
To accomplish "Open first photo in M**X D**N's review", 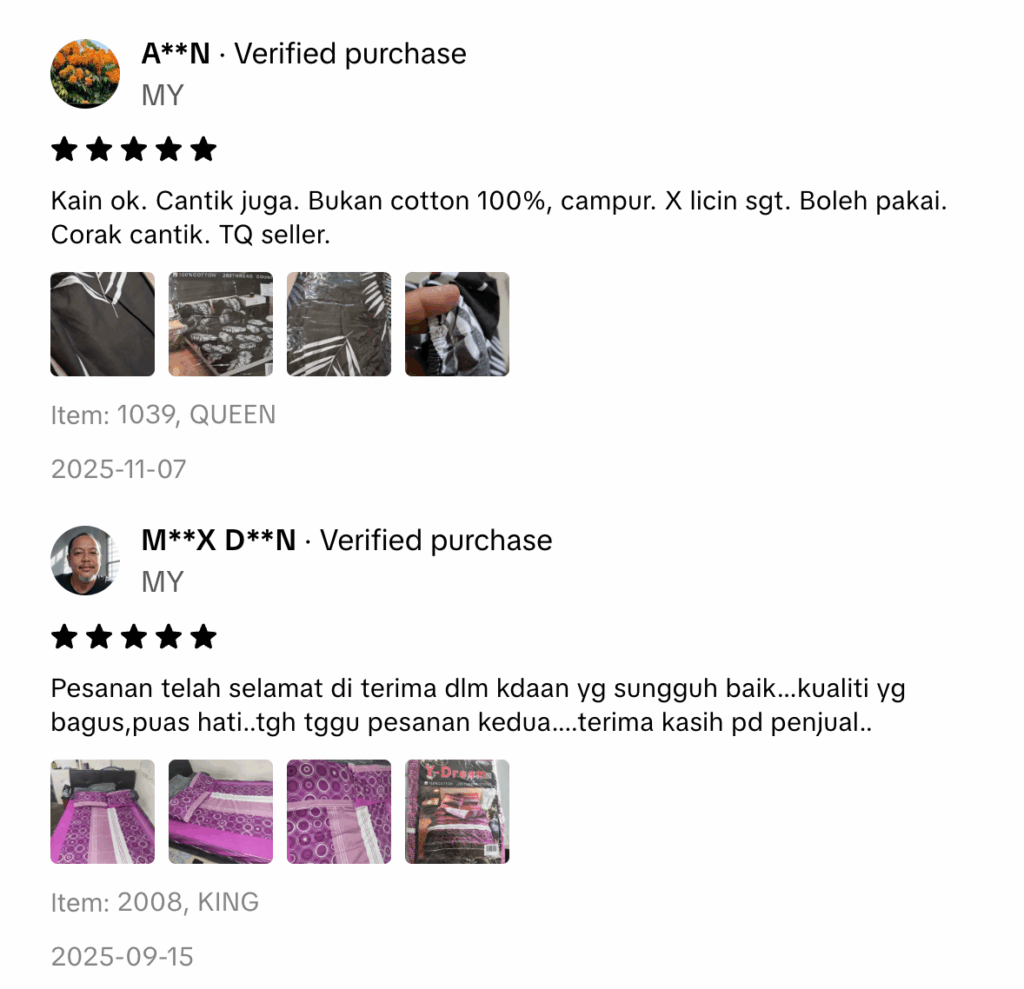I will click(x=102, y=811).
